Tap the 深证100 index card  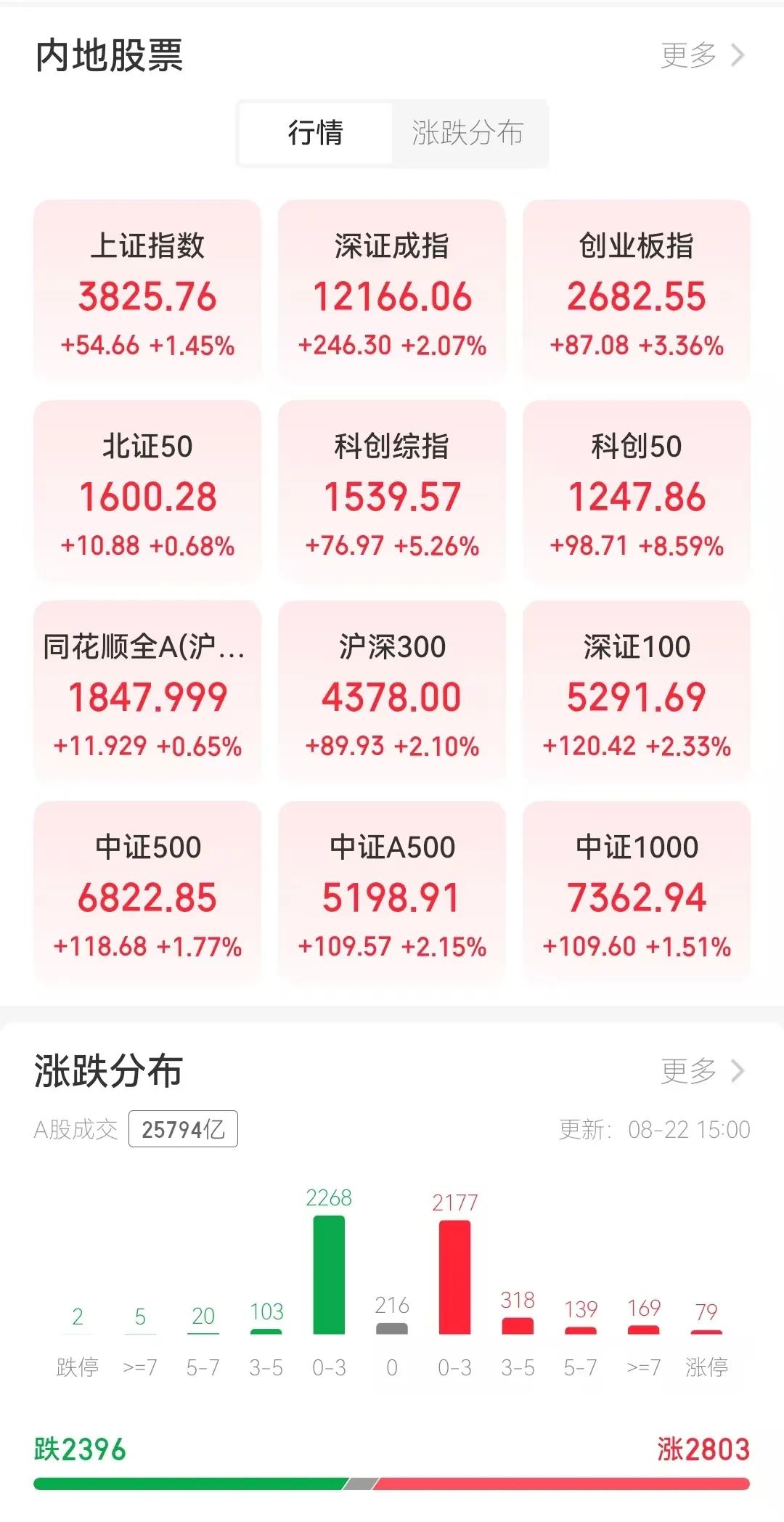tap(637, 692)
